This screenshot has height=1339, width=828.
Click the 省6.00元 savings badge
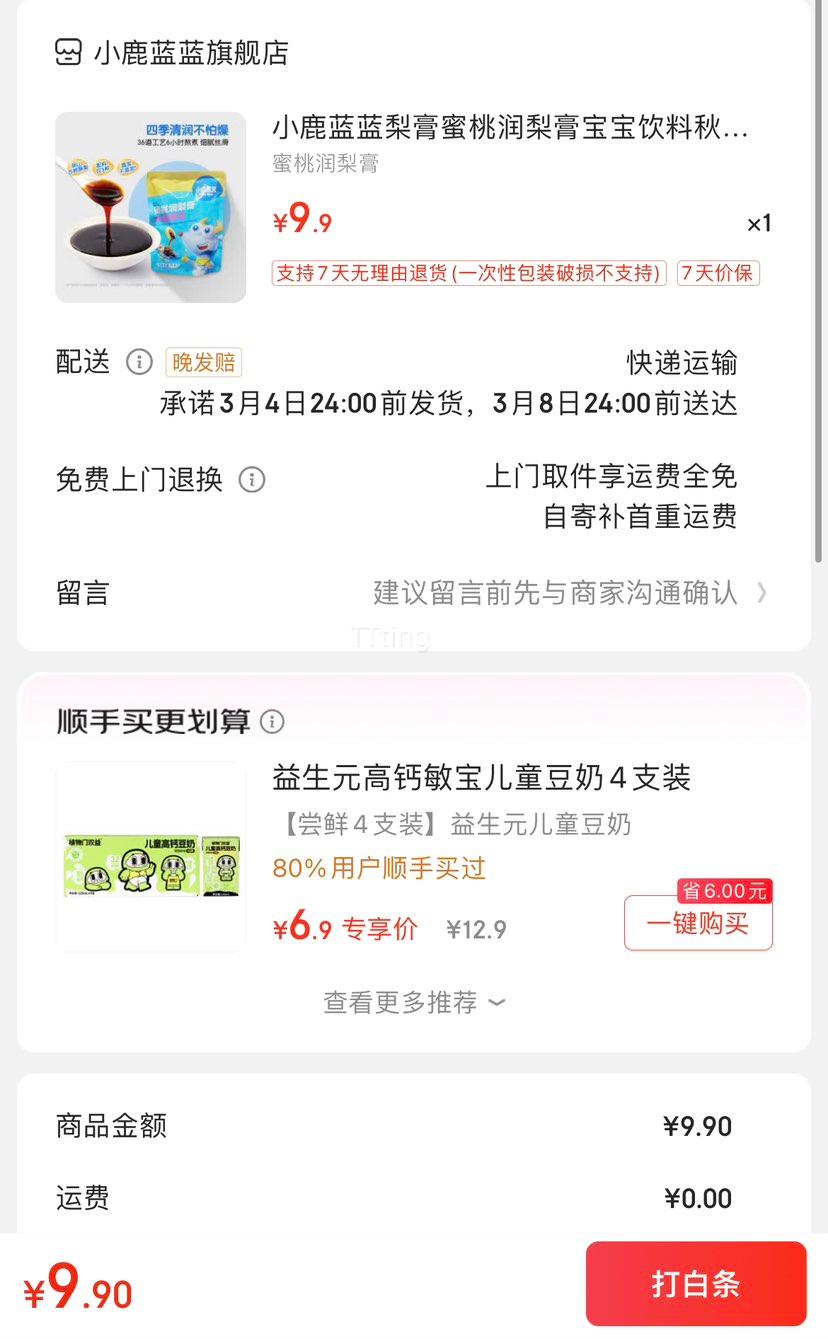pyautogui.click(x=723, y=891)
